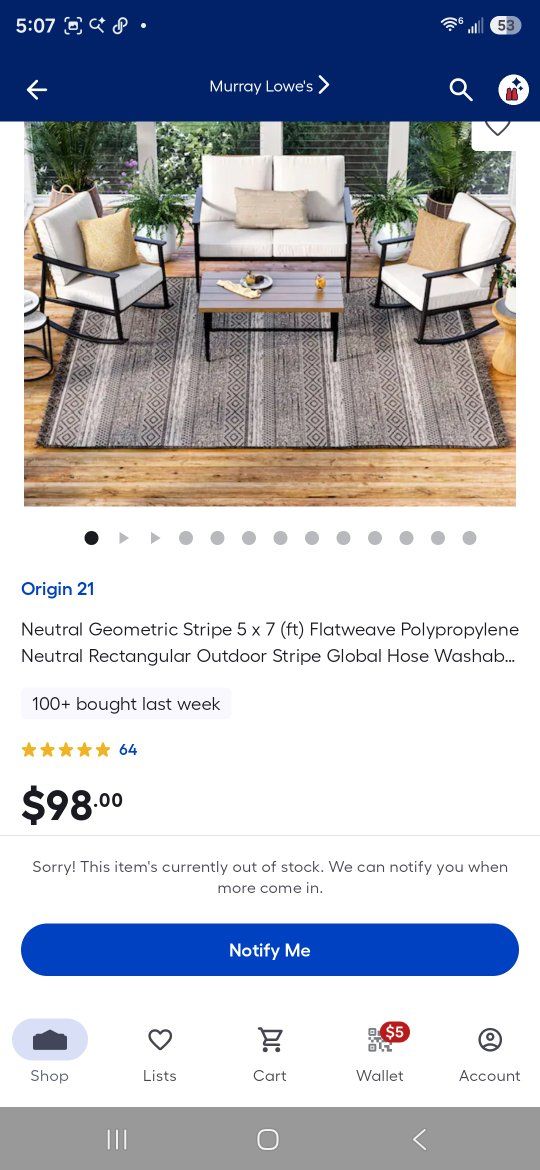The image size is (540, 1170).
Task: Open the Origin 21 brand link
Action: point(57,589)
